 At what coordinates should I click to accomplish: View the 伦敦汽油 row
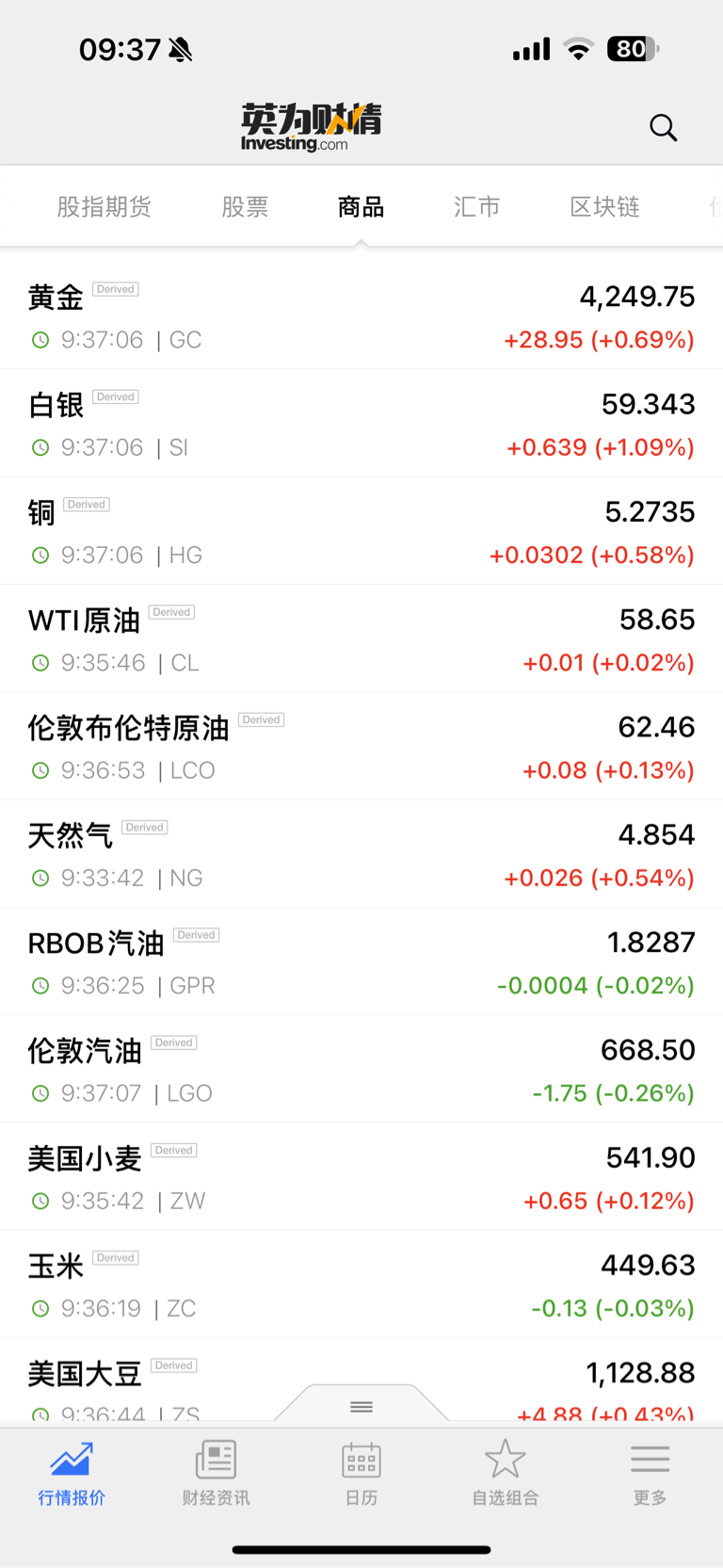pyautogui.click(x=361, y=1070)
